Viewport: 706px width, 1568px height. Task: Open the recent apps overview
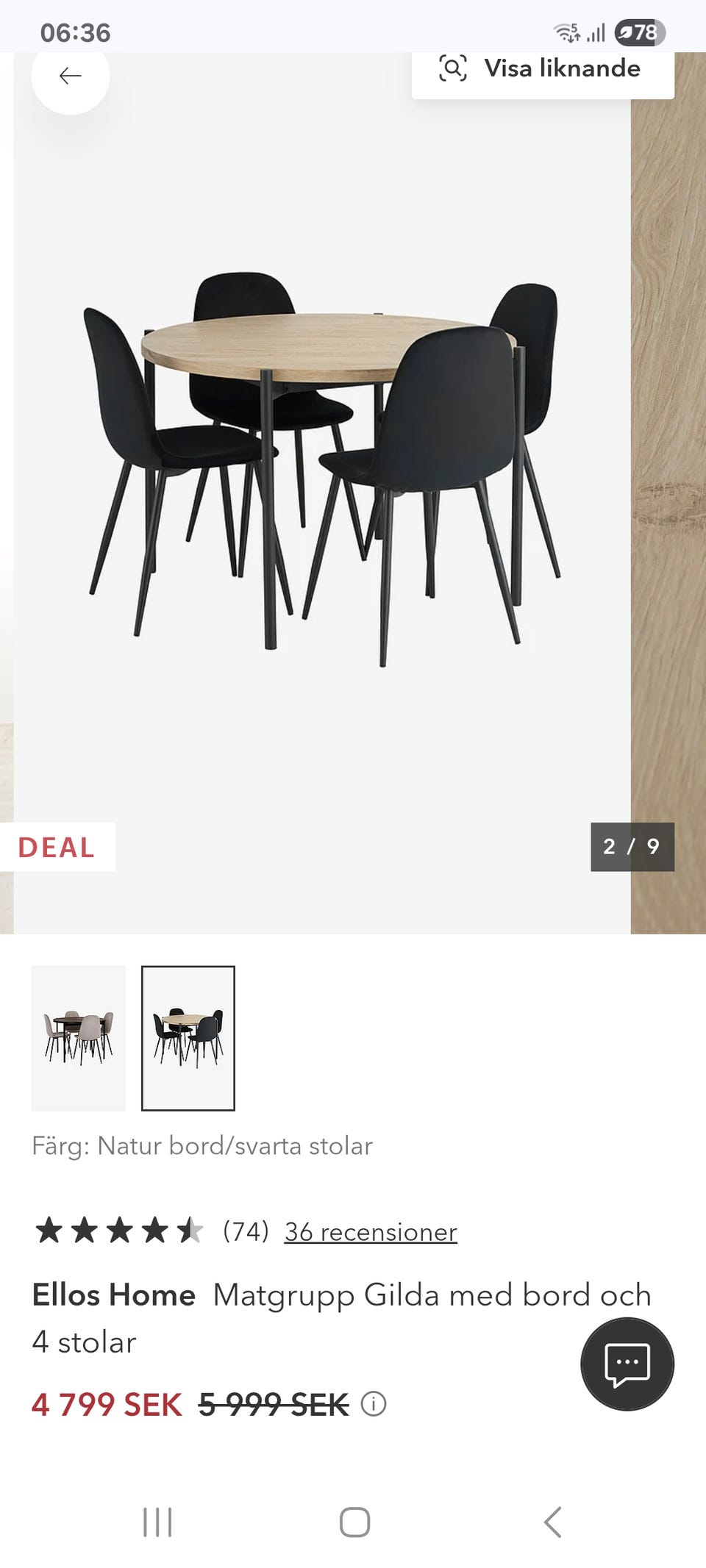157,1522
